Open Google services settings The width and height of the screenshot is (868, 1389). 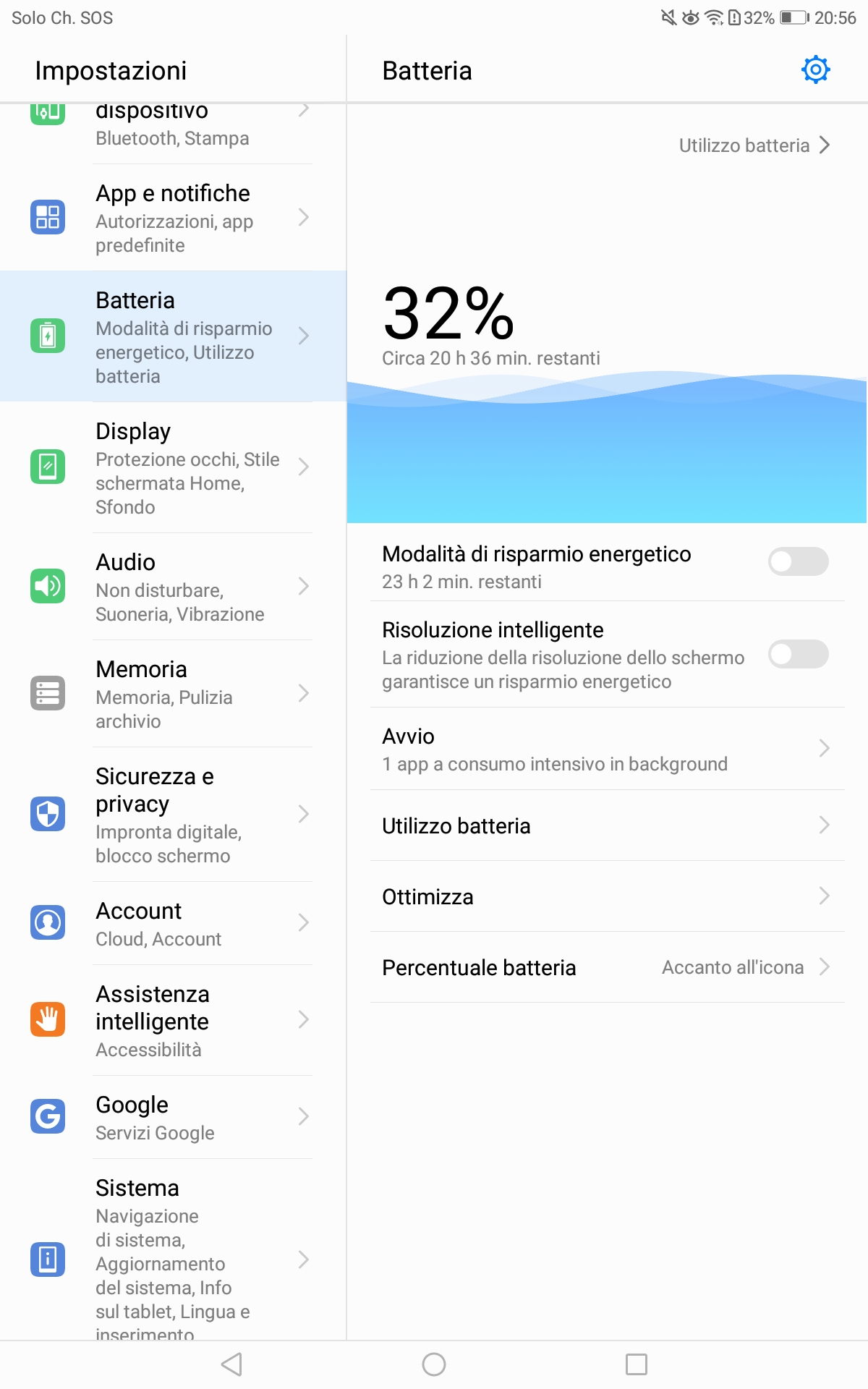coord(174,1117)
